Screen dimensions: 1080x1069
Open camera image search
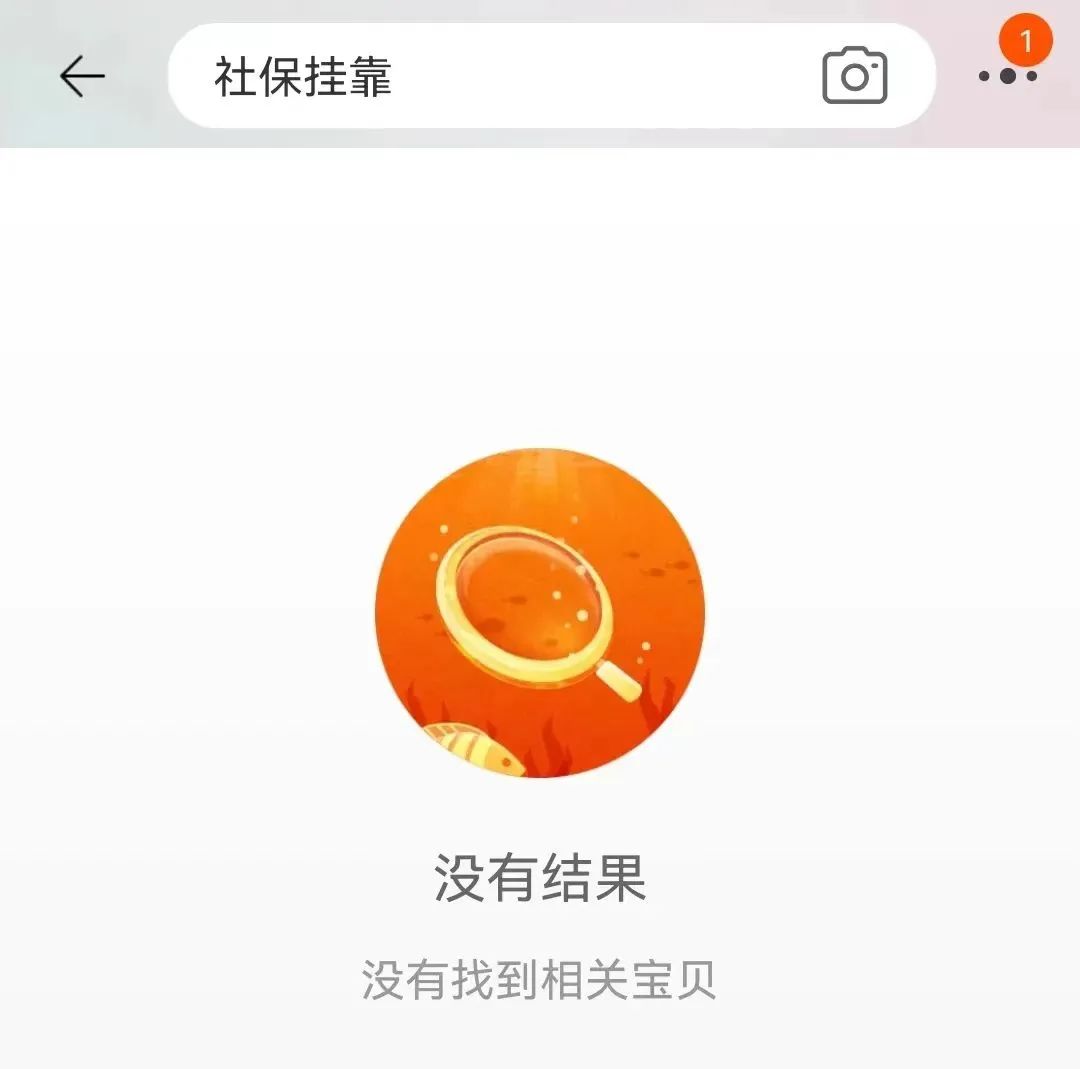tap(854, 76)
